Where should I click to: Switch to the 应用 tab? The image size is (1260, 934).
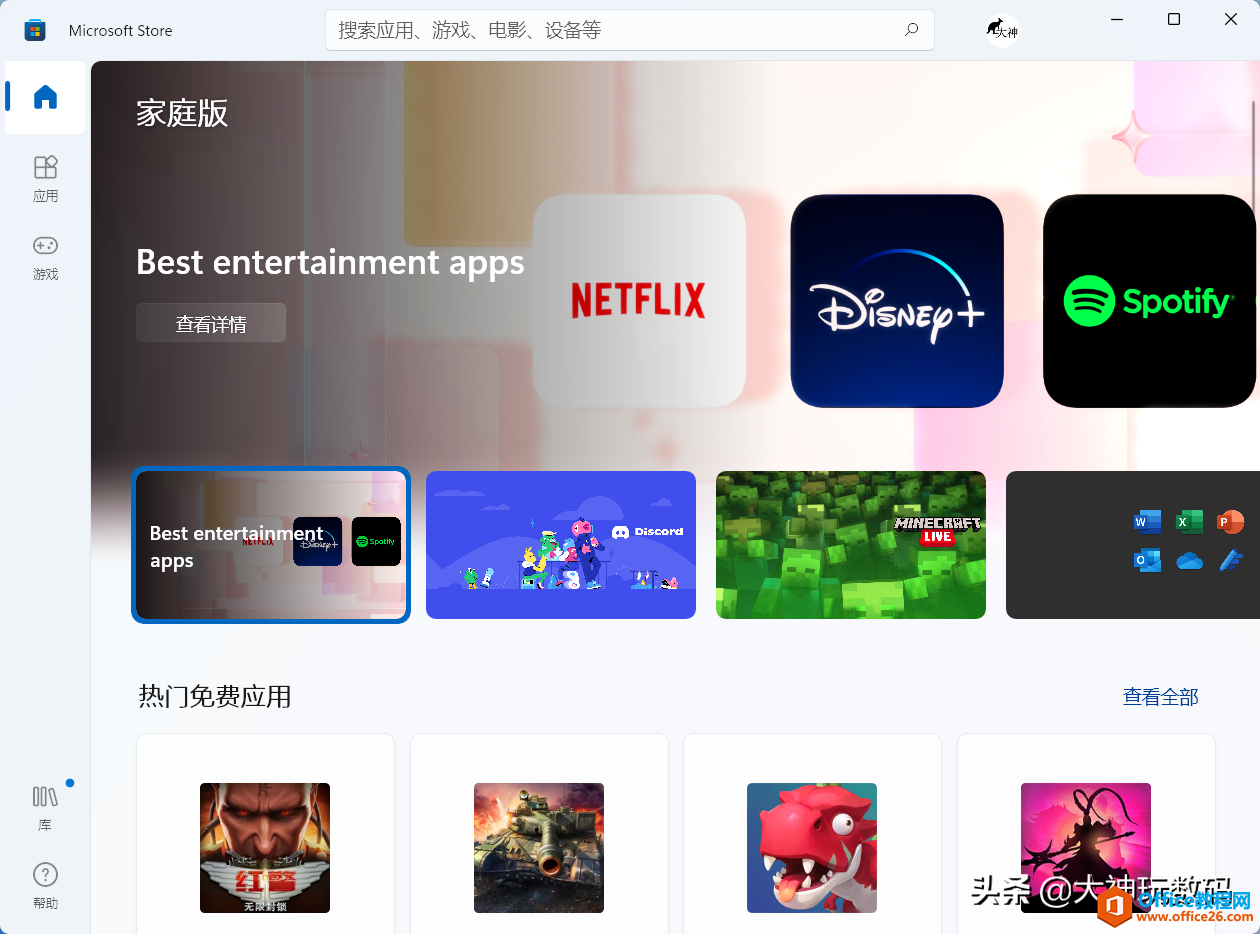click(45, 178)
